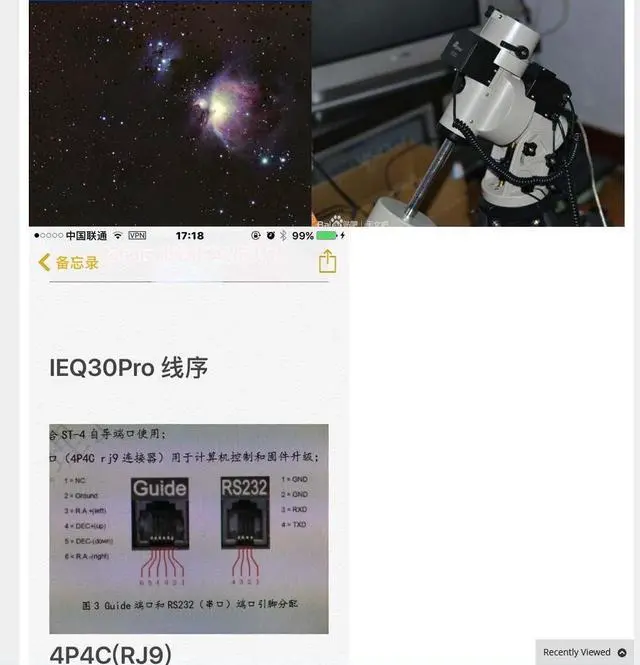This screenshot has width=640, height=665.
Task: Open the Orion nebula photo
Action: [170, 112]
